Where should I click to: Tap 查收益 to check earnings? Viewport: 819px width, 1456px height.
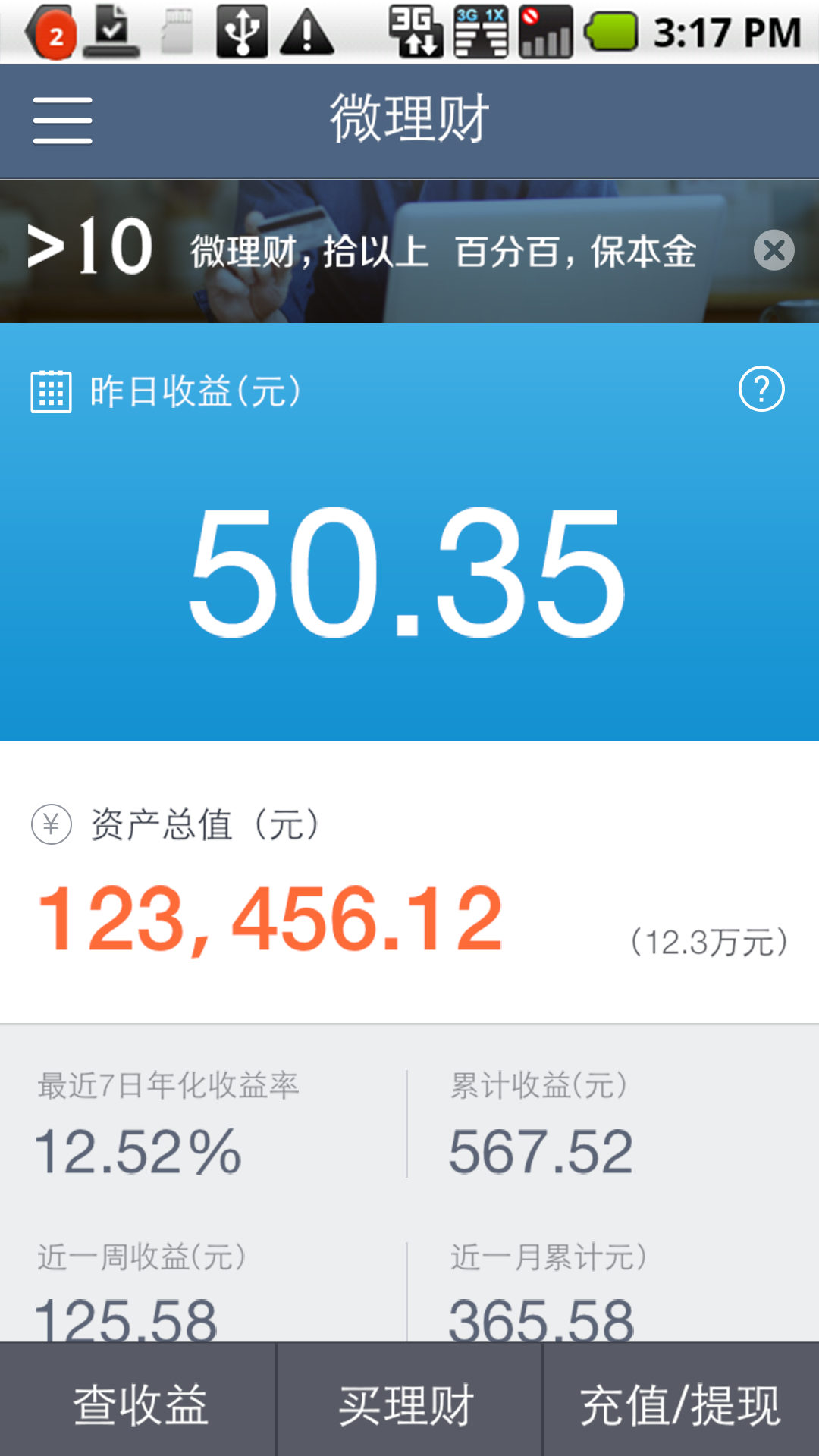tap(138, 1403)
